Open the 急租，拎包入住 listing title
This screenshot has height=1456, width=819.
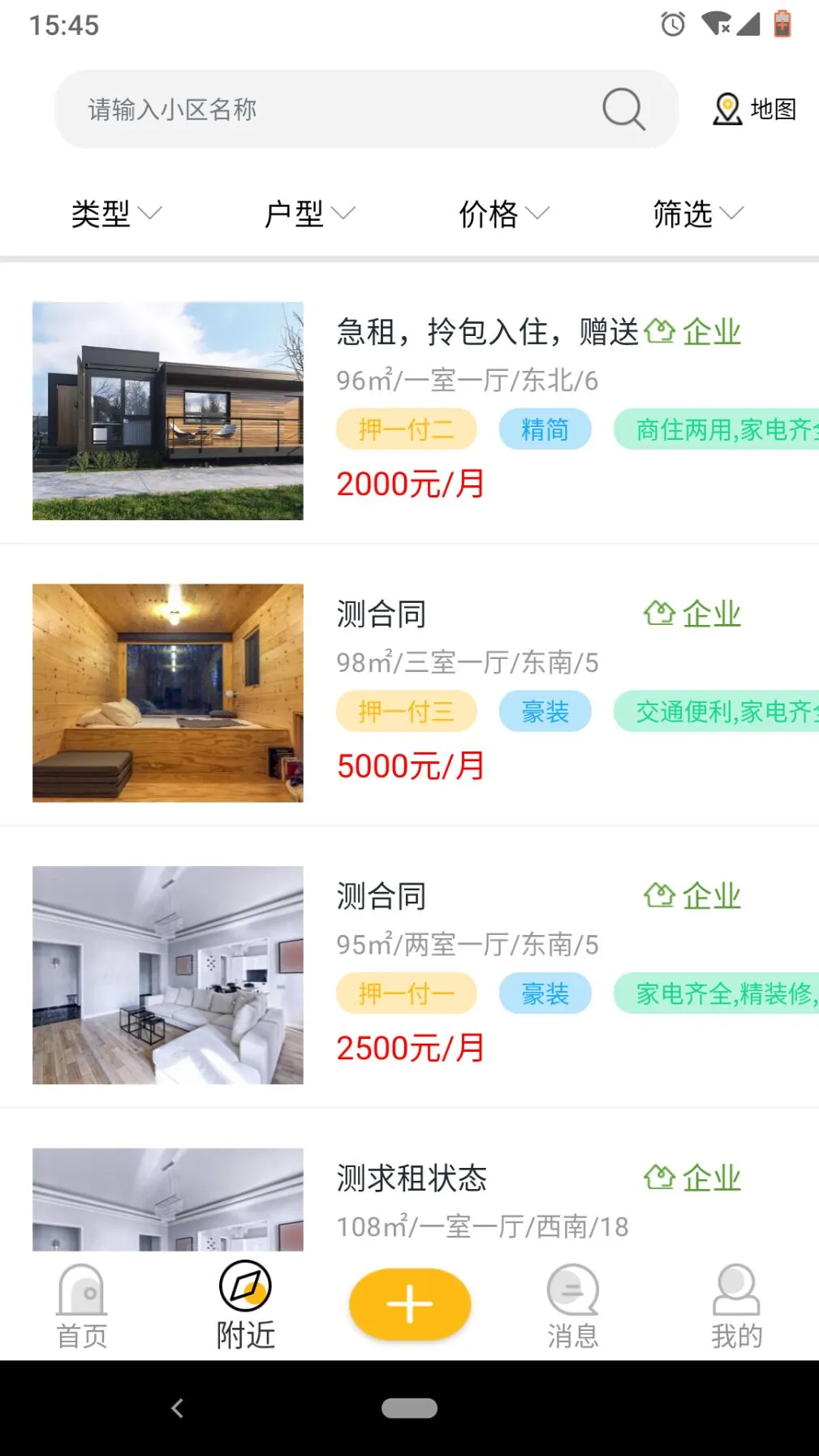(x=487, y=333)
